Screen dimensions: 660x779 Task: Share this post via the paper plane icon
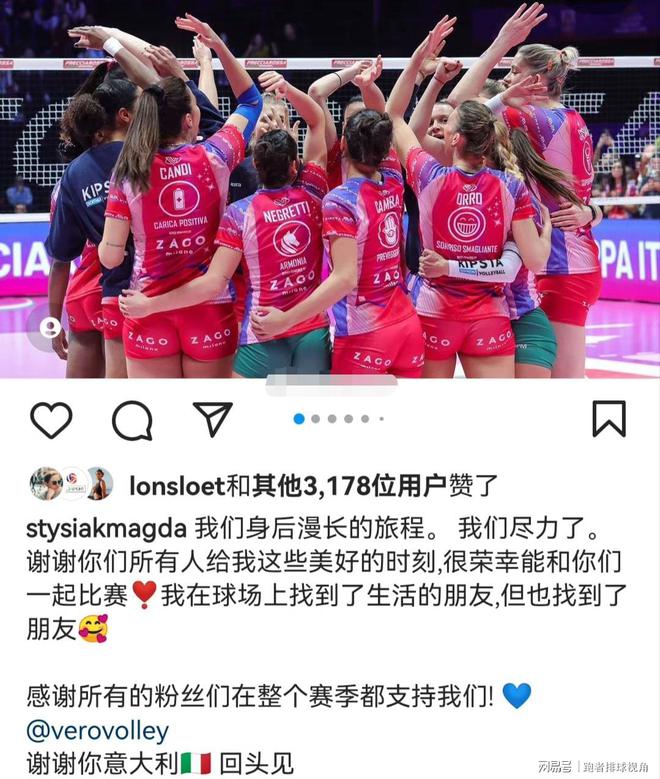tap(212, 420)
